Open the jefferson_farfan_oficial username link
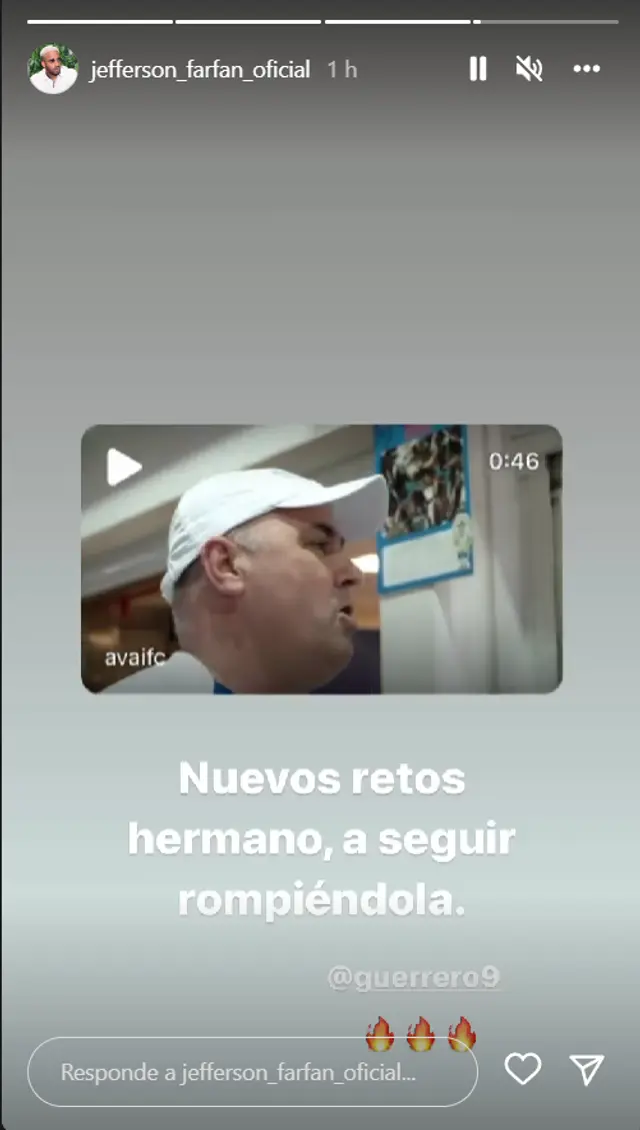The image size is (640, 1130). pos(200,70)
